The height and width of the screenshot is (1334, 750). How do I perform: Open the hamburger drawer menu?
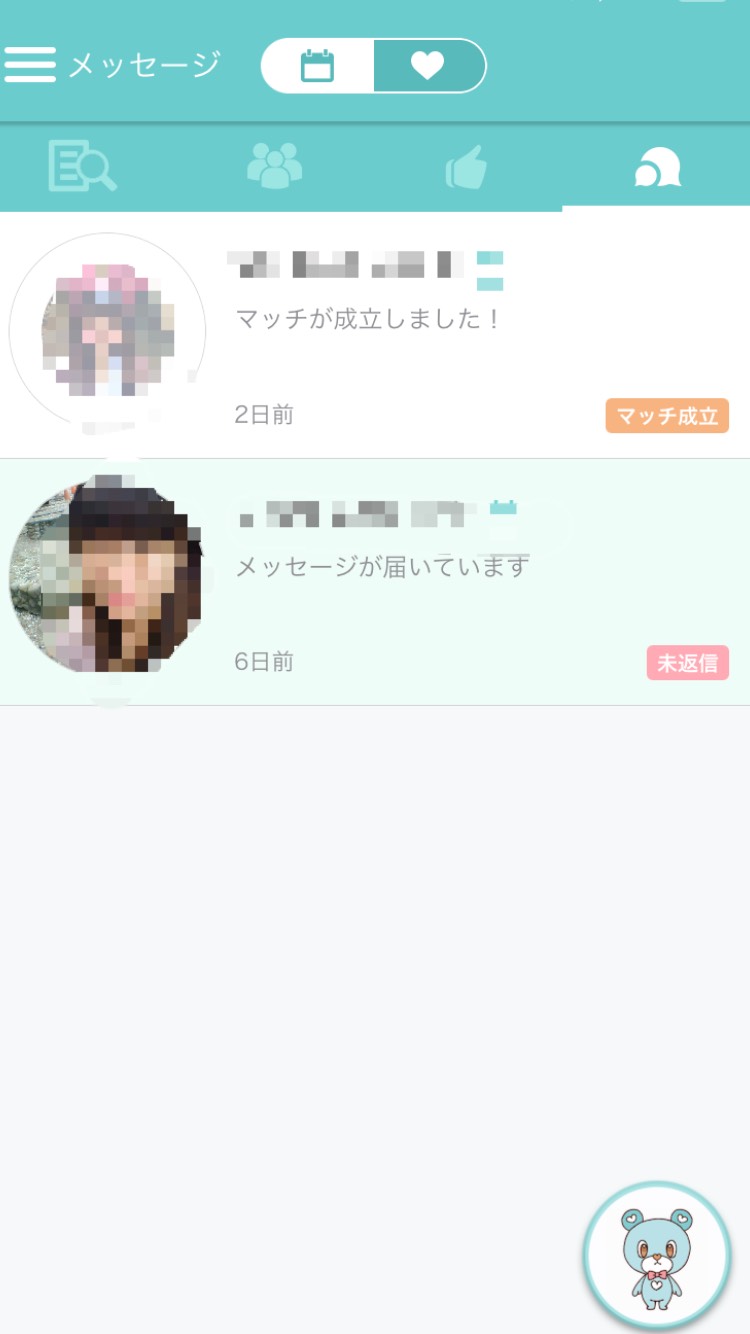(30, 65)
